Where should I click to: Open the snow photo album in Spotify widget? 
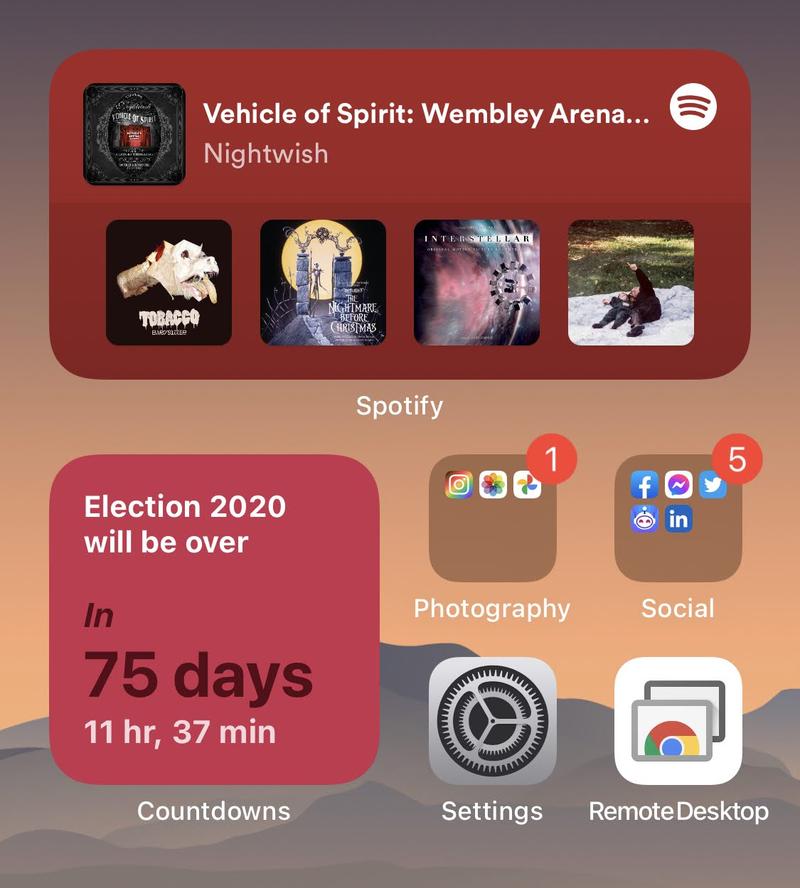[x=630, y=283]
